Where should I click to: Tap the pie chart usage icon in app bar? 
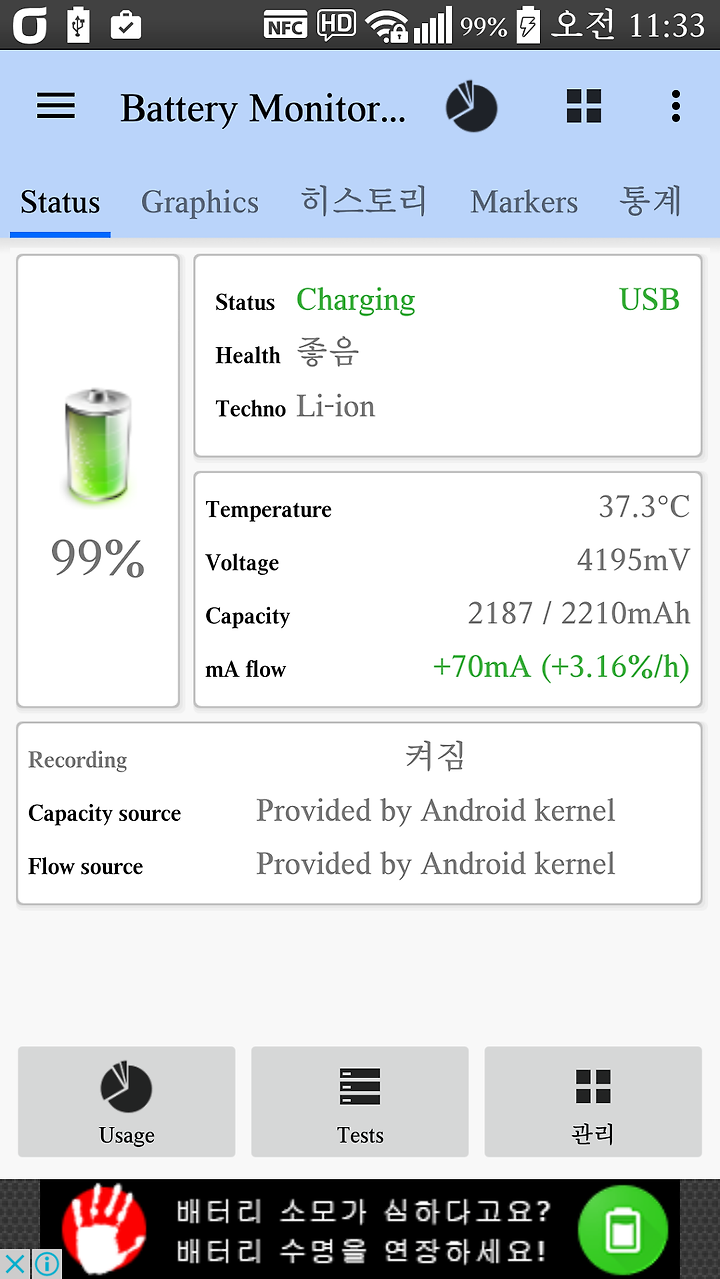click(x=471, y=106)
